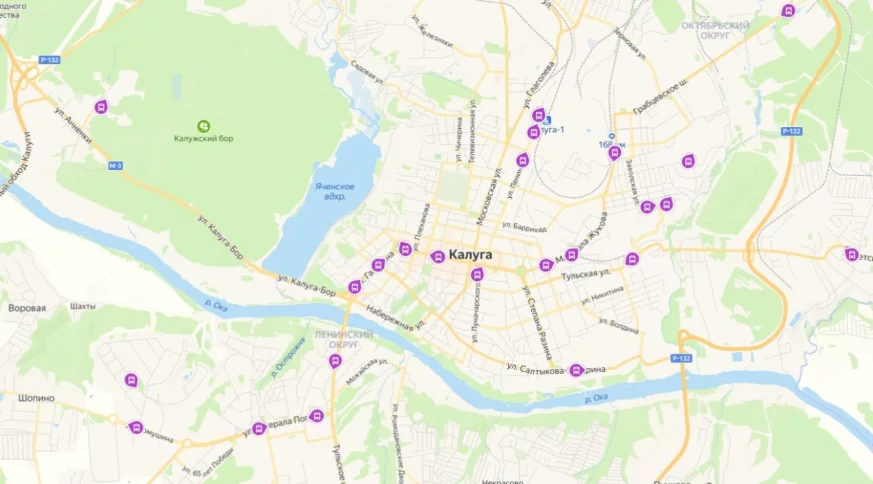873x484 pixels.
Task: Tap the marker near the 168 км station
Action: coord(614,153)
